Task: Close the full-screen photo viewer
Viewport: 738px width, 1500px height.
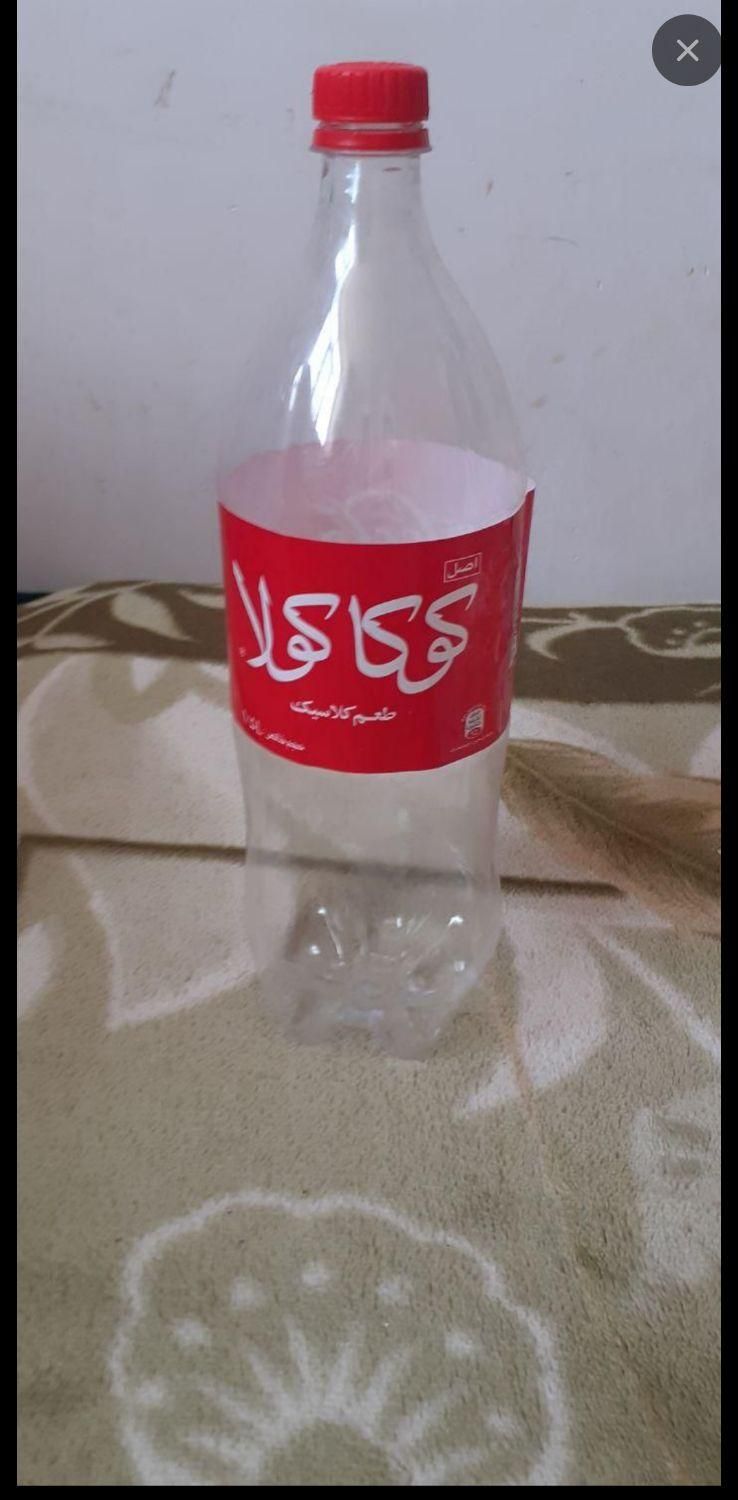Action: [x=687, y=50]
